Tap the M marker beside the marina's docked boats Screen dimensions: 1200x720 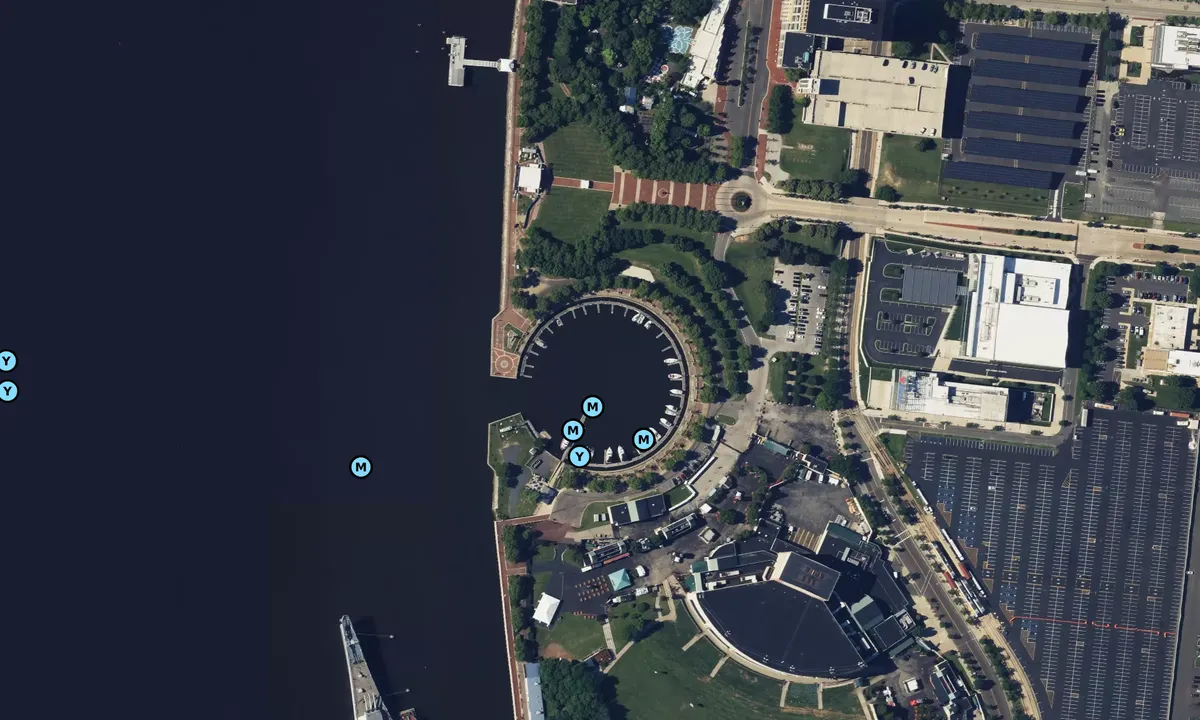coord(644,440)
